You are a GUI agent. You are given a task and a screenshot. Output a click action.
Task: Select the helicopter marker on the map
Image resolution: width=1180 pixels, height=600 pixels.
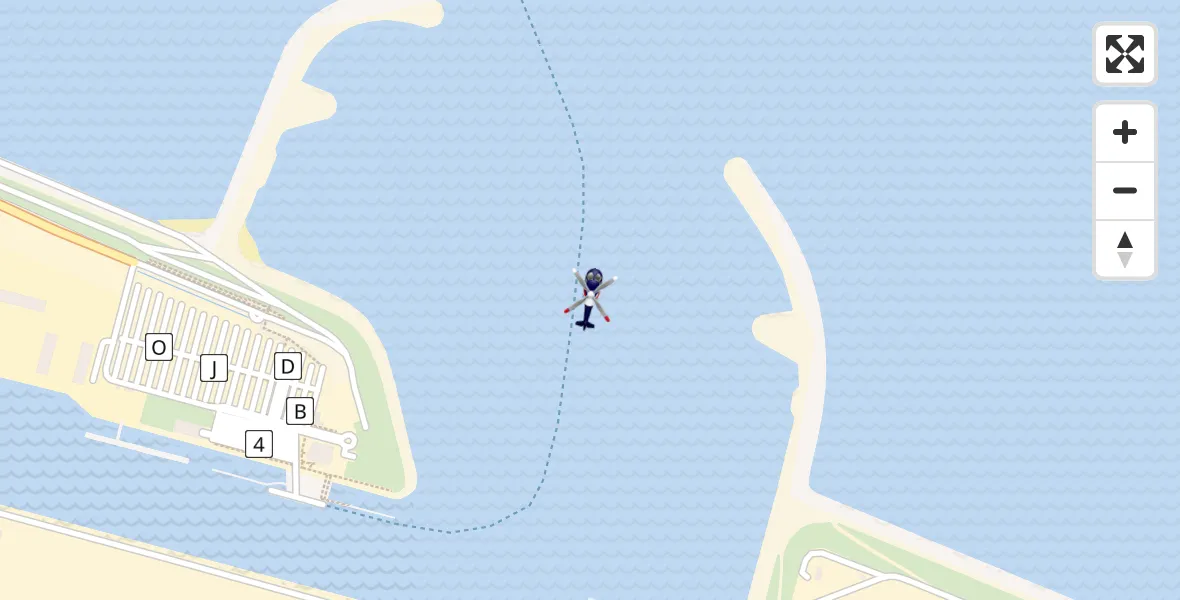pyautogui.click(x=591, y=297)
